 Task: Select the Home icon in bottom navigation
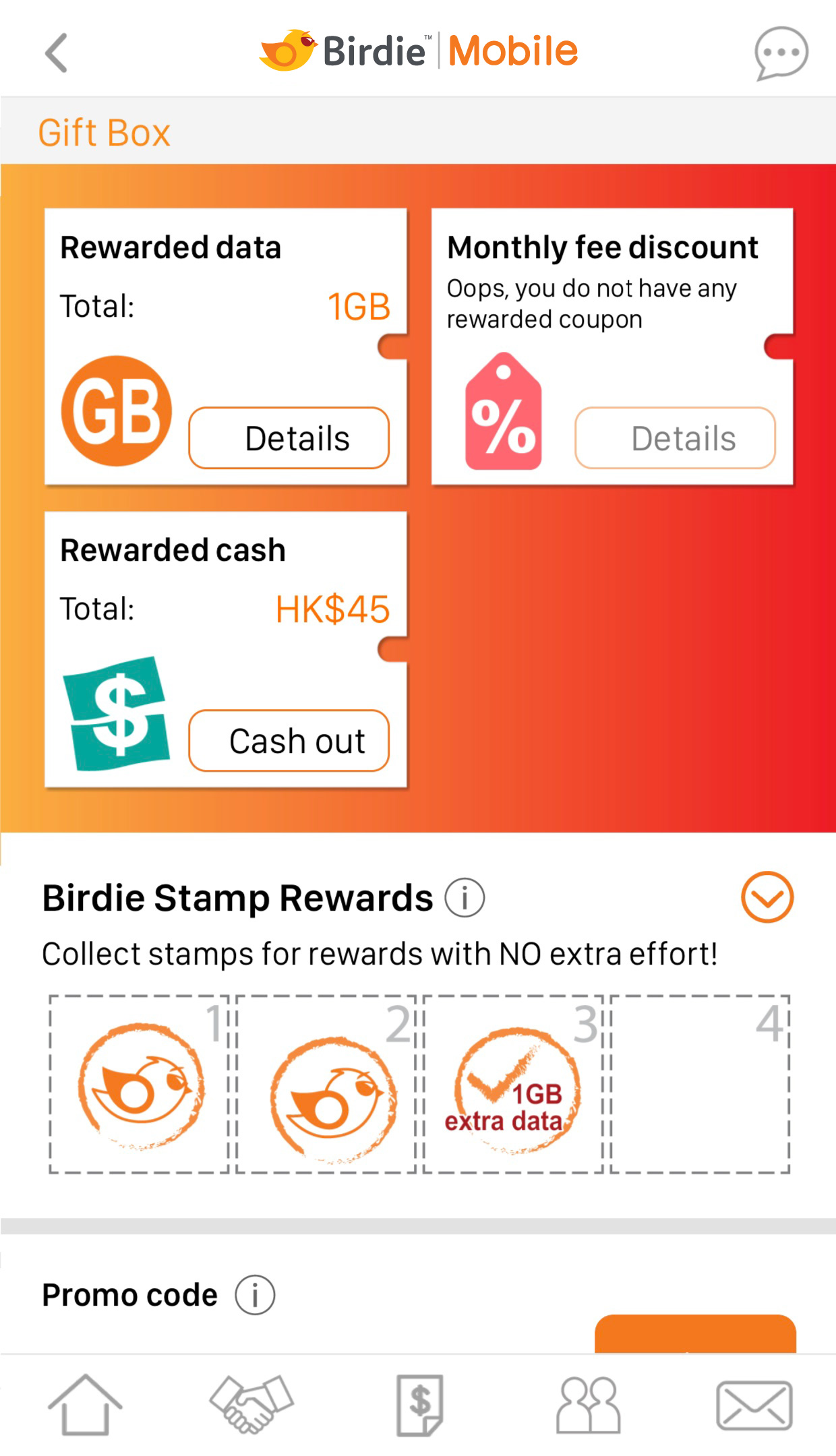85,1402
